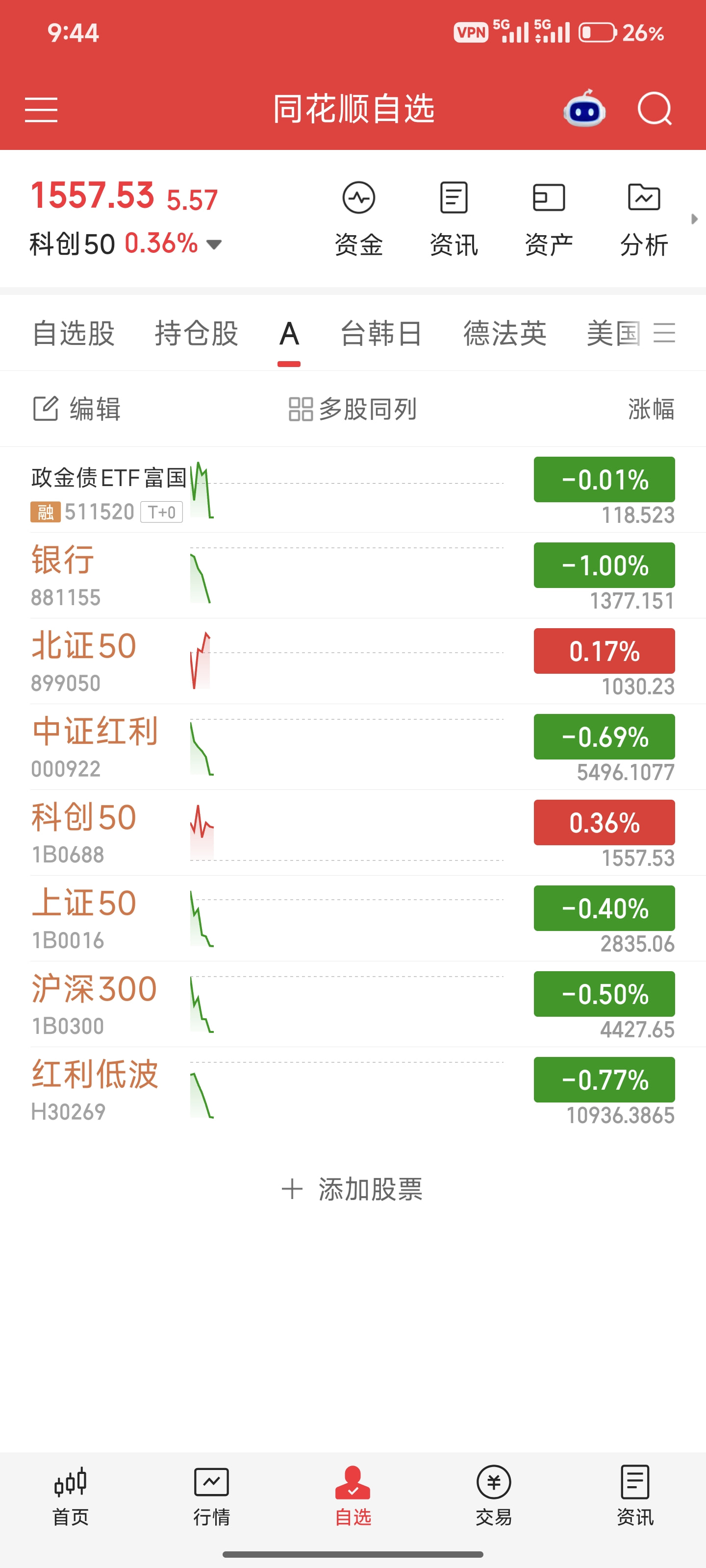Image resolution: width=706 pixels, height=1568 pixels.
Task: Switch to the 持仓股 tab
Action: [196, 334]
